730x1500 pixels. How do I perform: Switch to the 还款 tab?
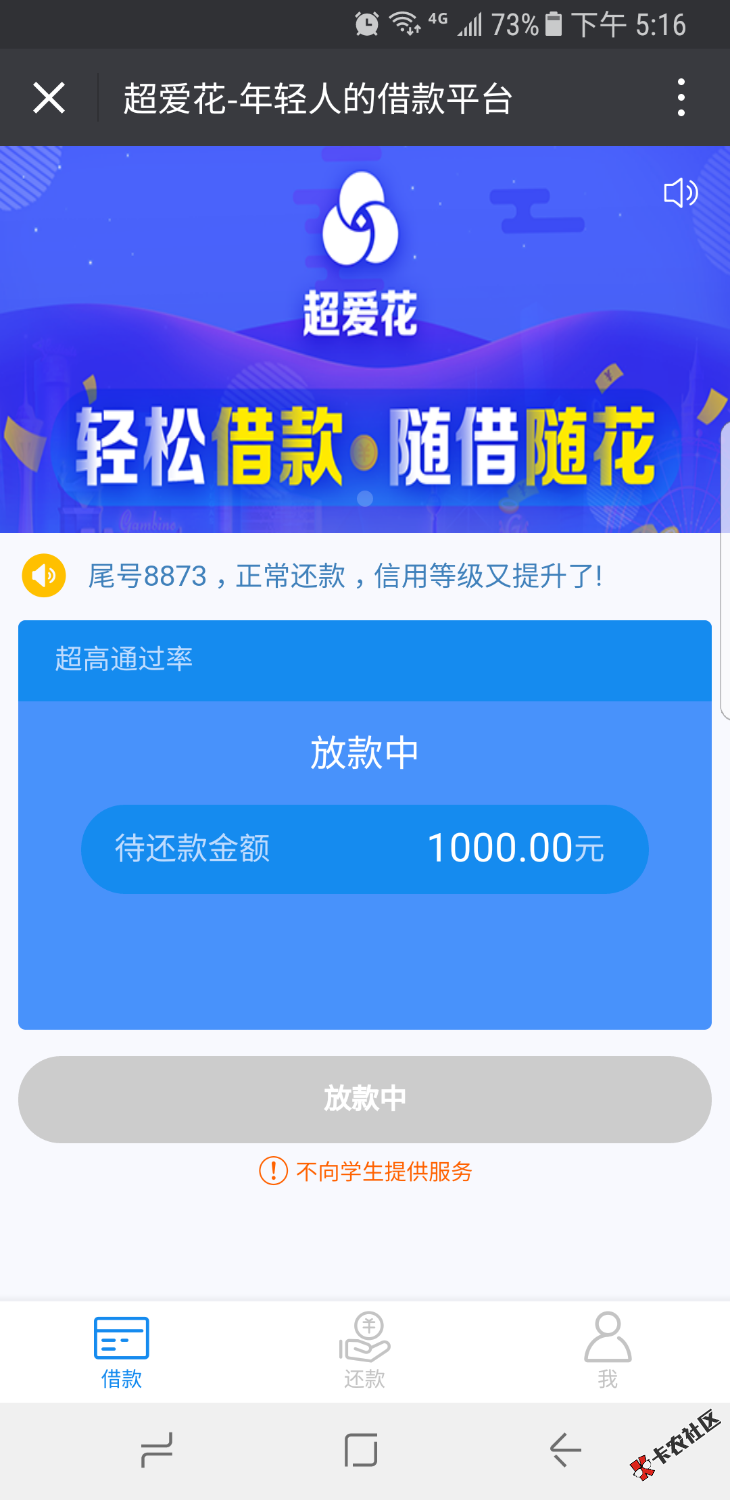(365, 1352)
